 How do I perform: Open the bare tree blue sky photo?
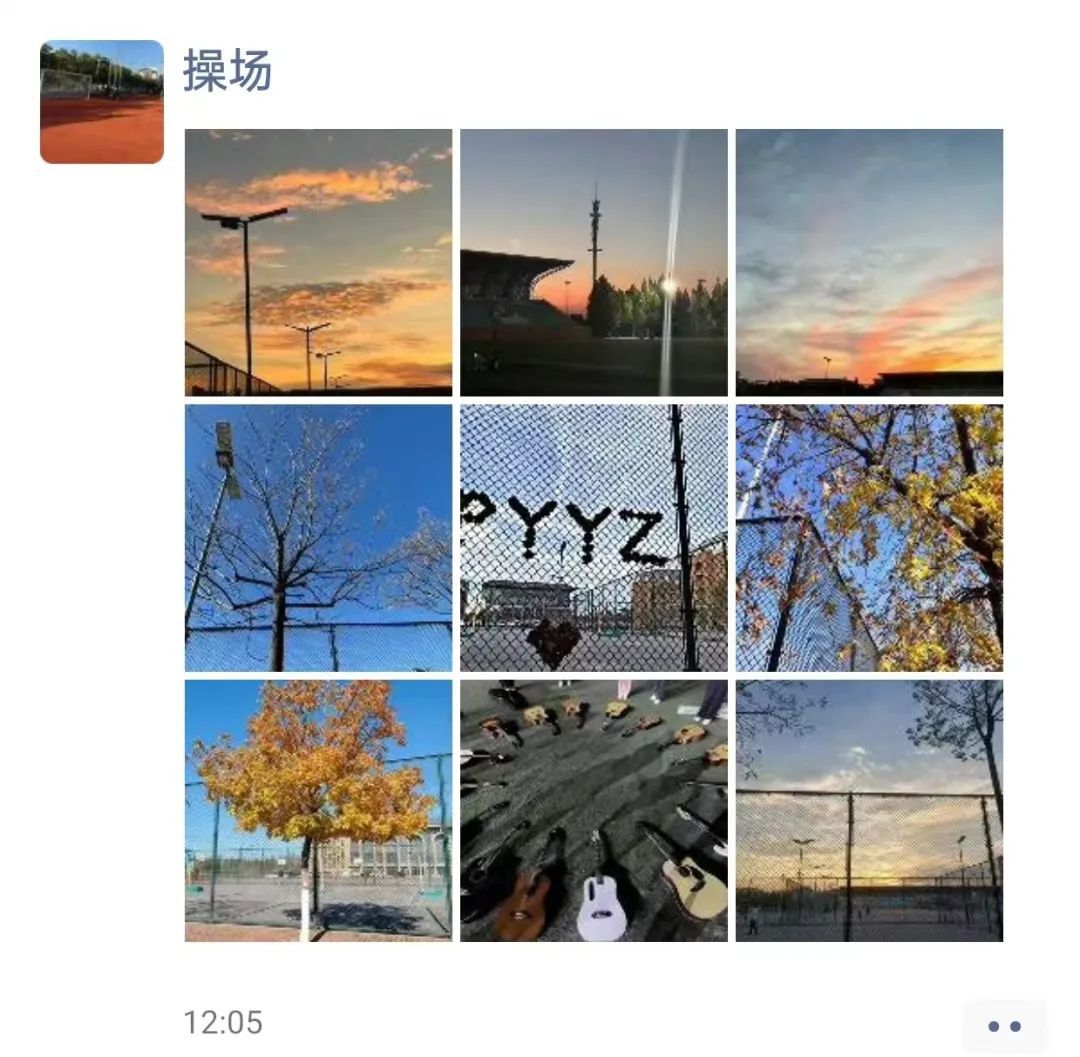click(x=318, y=538)
